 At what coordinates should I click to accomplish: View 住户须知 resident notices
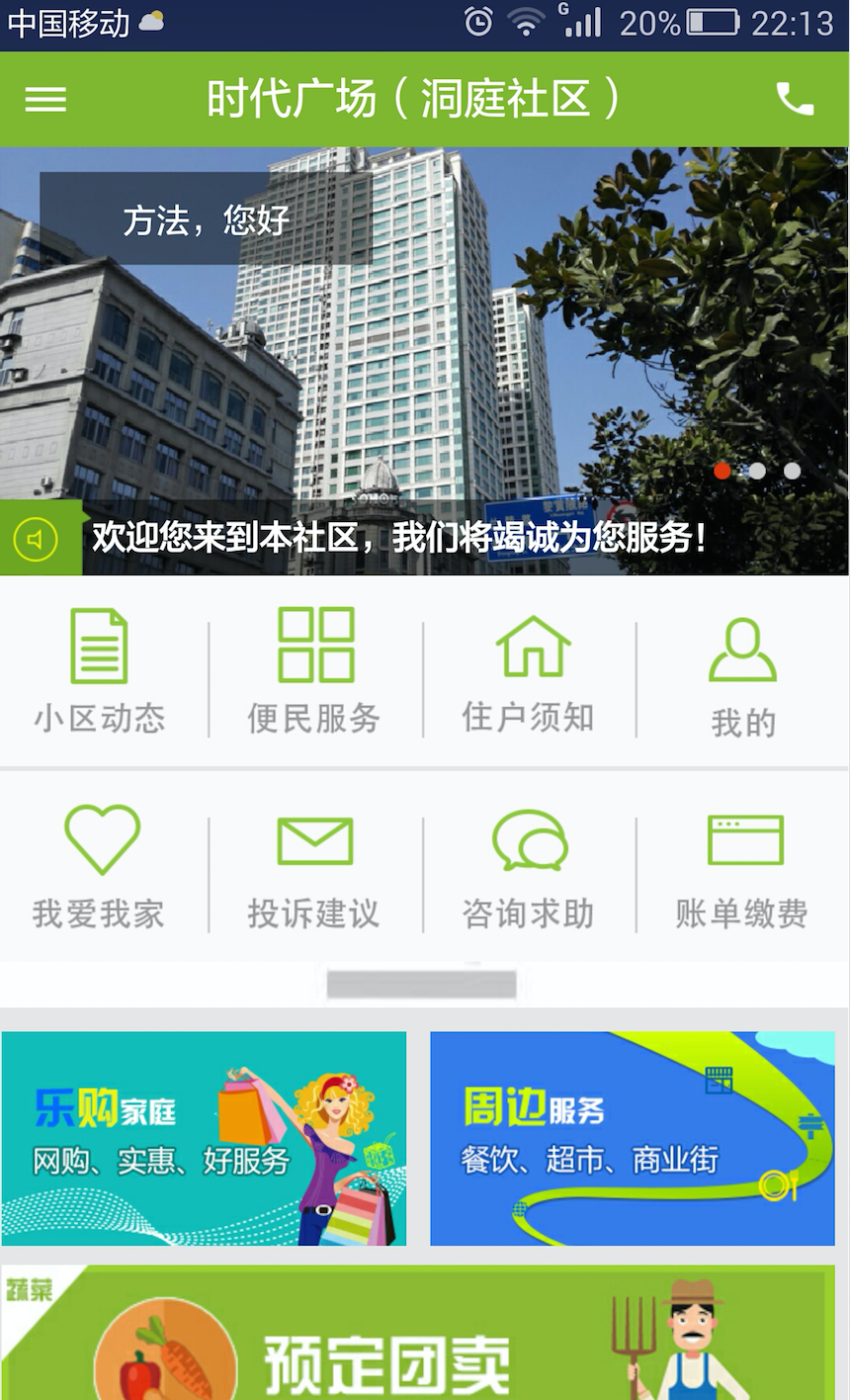click(x=530, y=672)
